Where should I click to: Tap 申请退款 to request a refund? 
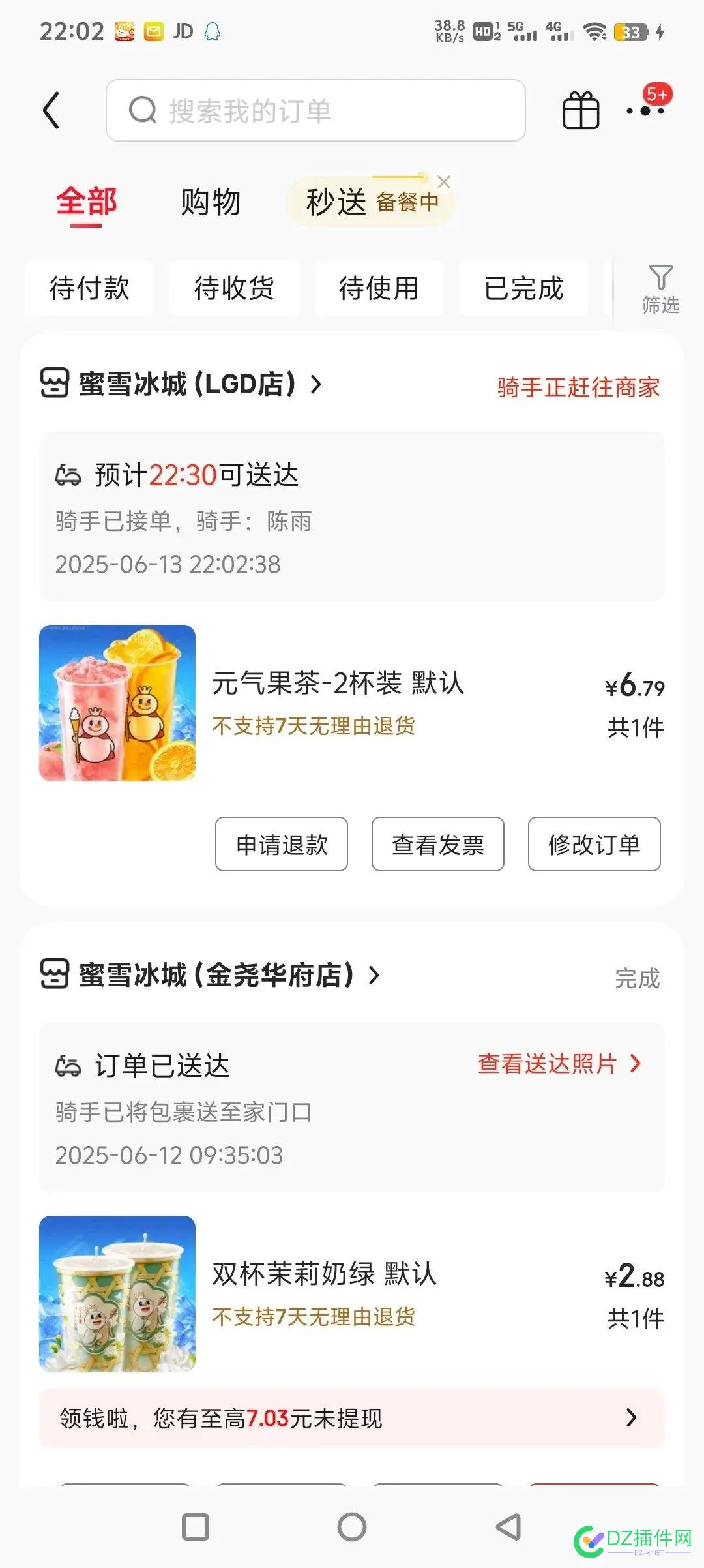tap(282, 844)
